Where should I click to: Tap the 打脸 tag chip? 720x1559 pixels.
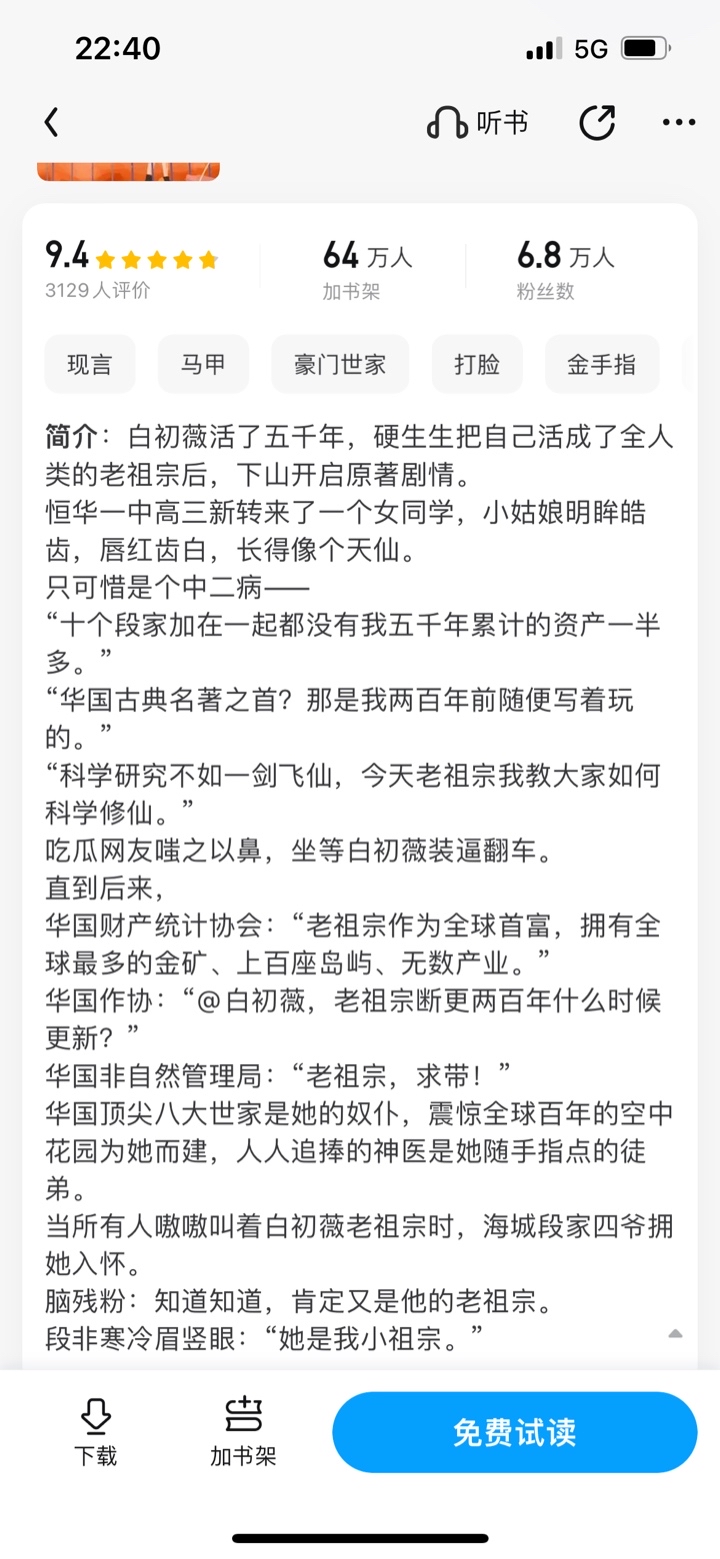pyautogui.click(x=477, y=364)
